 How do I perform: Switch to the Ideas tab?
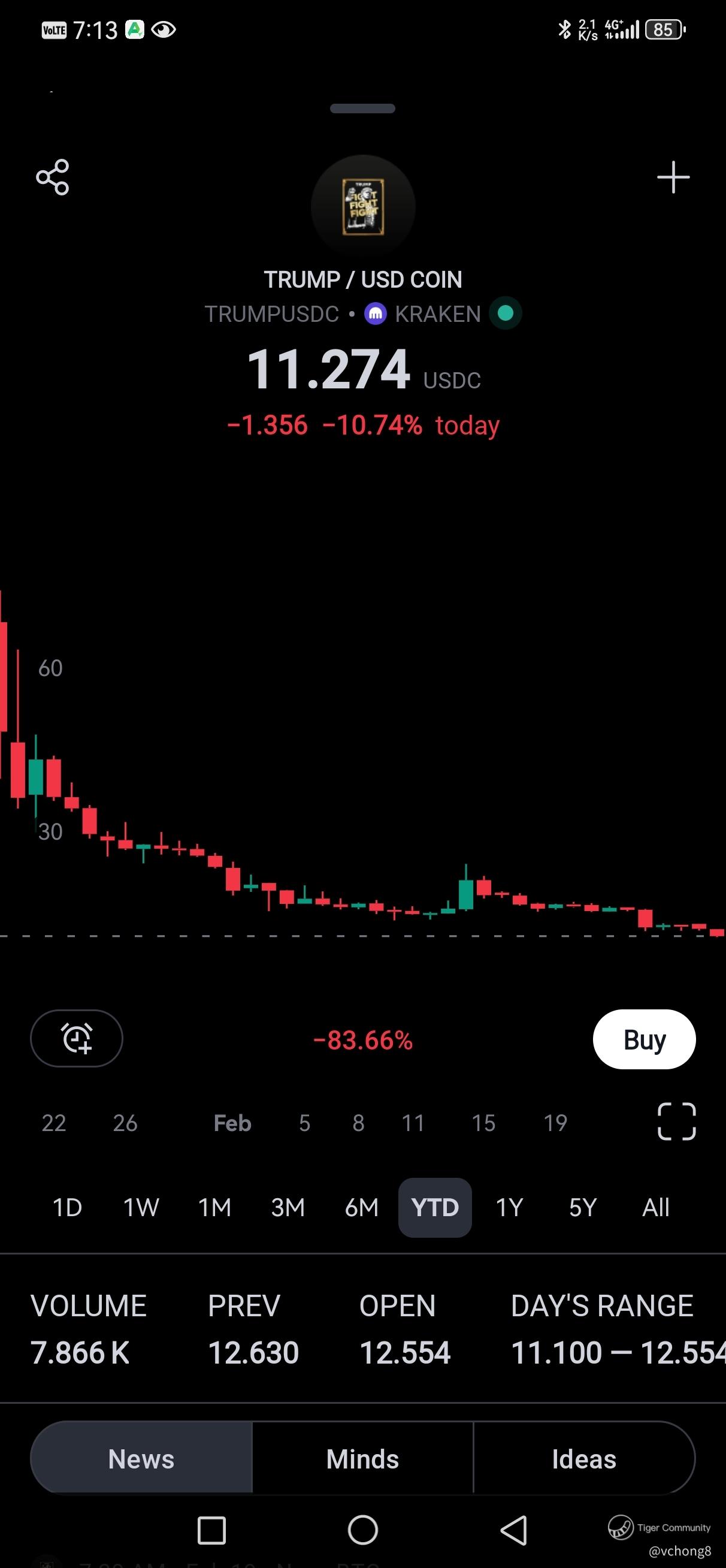pyautogui.click(x=584, y=1459)
